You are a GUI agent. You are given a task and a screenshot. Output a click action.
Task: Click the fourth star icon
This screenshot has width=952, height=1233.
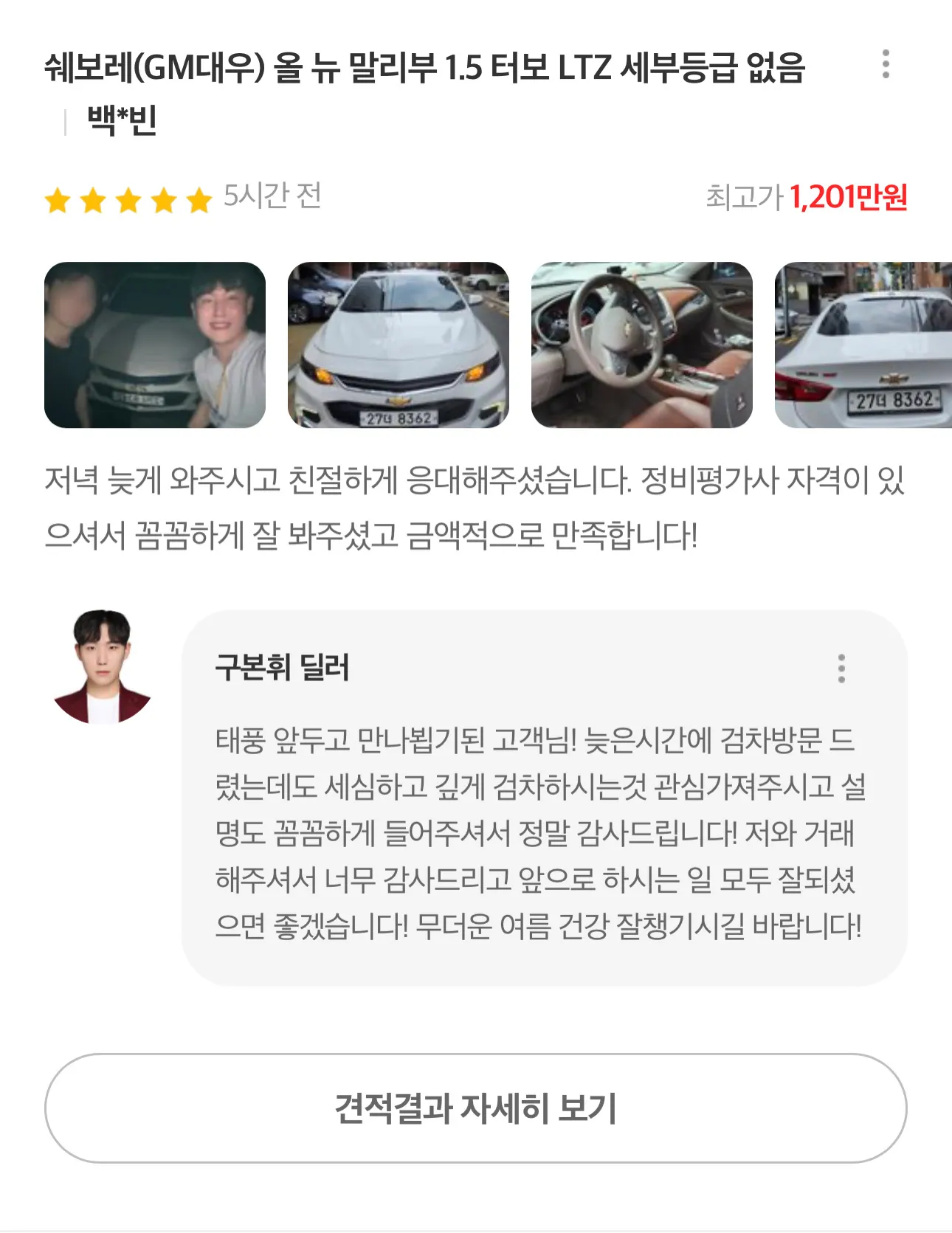pos(164,197)
